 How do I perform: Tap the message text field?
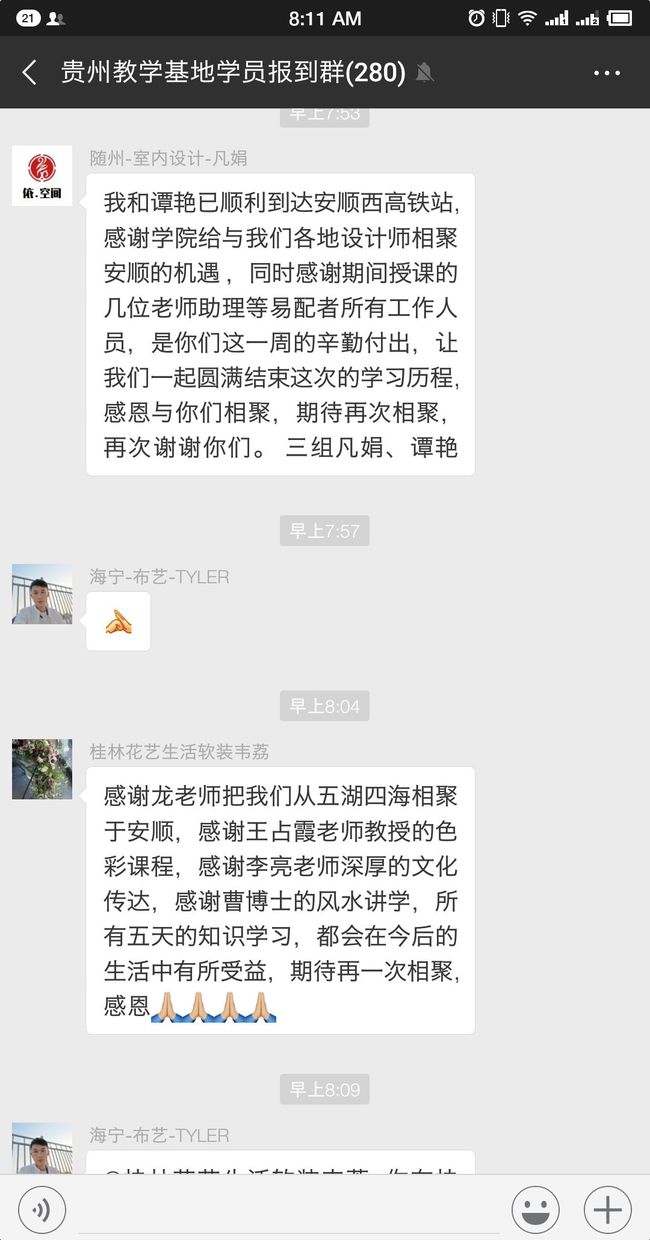pos(288,1210)
